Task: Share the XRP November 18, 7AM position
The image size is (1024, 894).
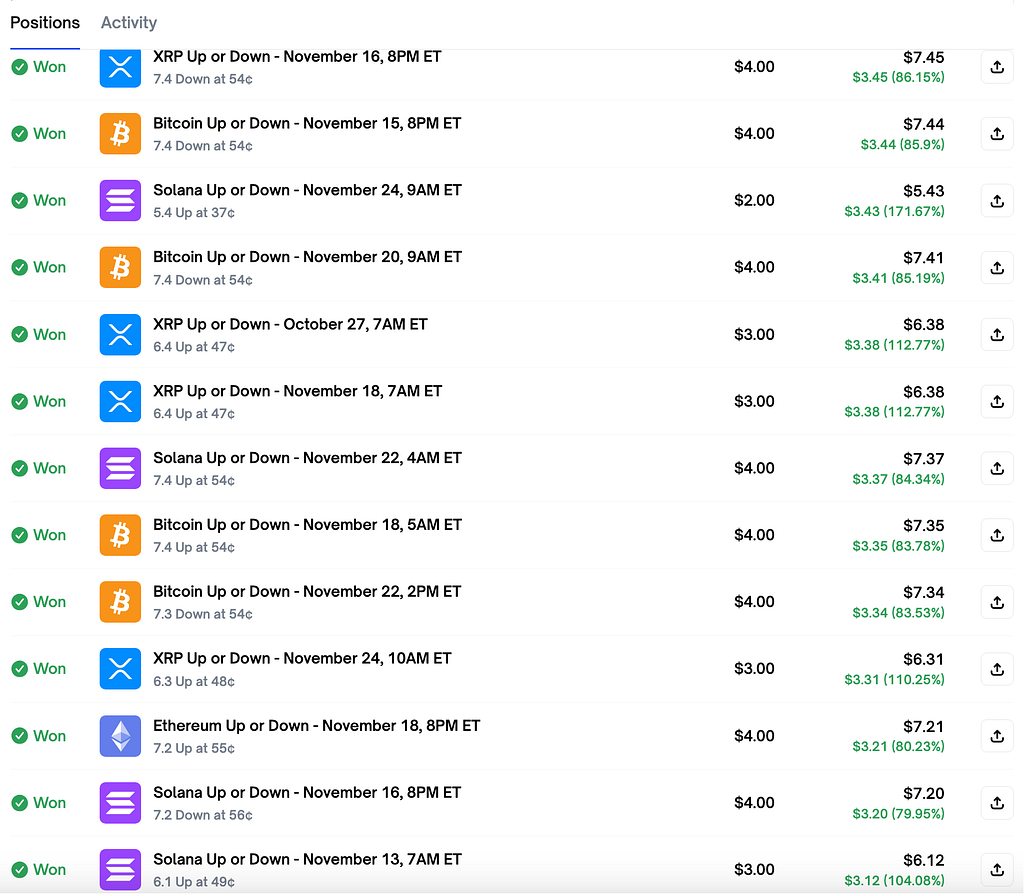Action: 997,402
